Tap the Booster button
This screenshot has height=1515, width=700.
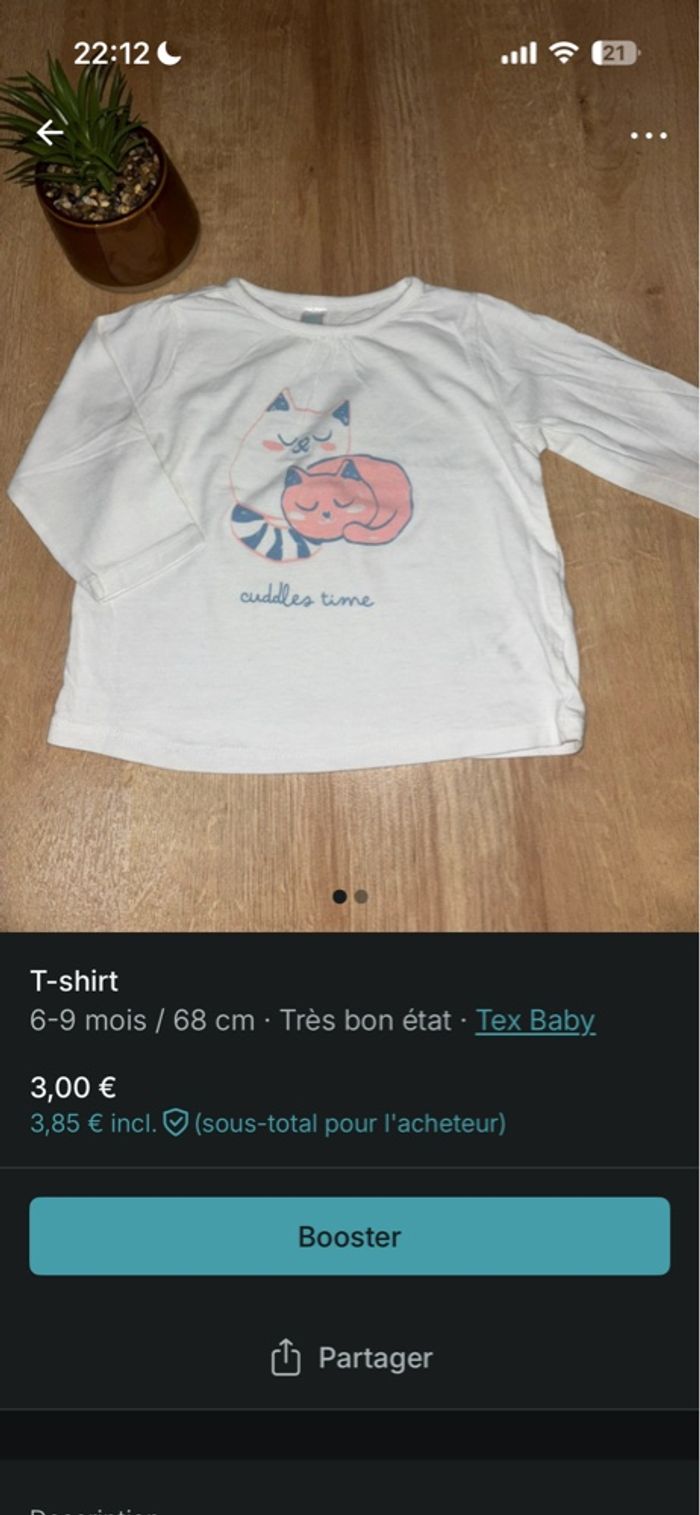click(x=350, y=1236)
